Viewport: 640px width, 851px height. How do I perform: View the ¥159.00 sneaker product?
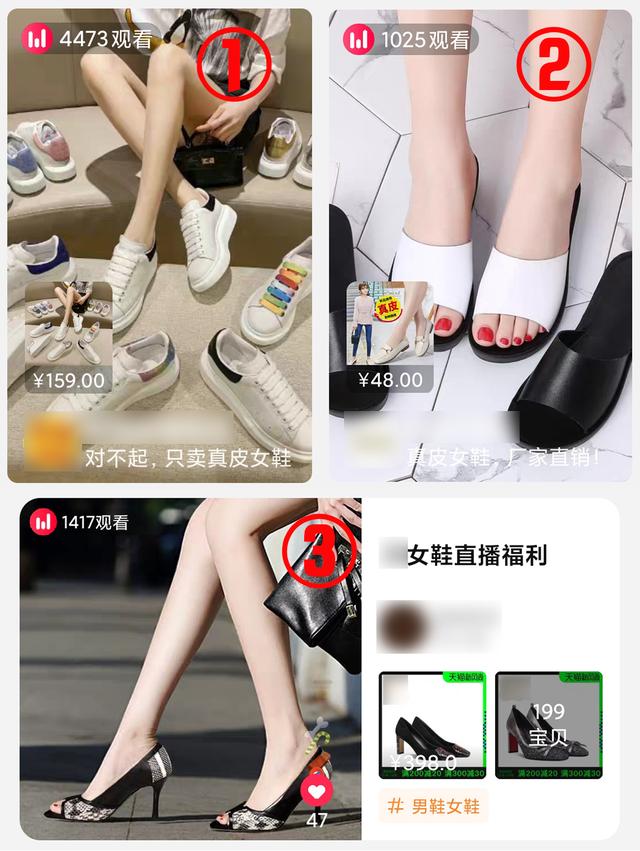pyautogui.click(x=68, y=336)
